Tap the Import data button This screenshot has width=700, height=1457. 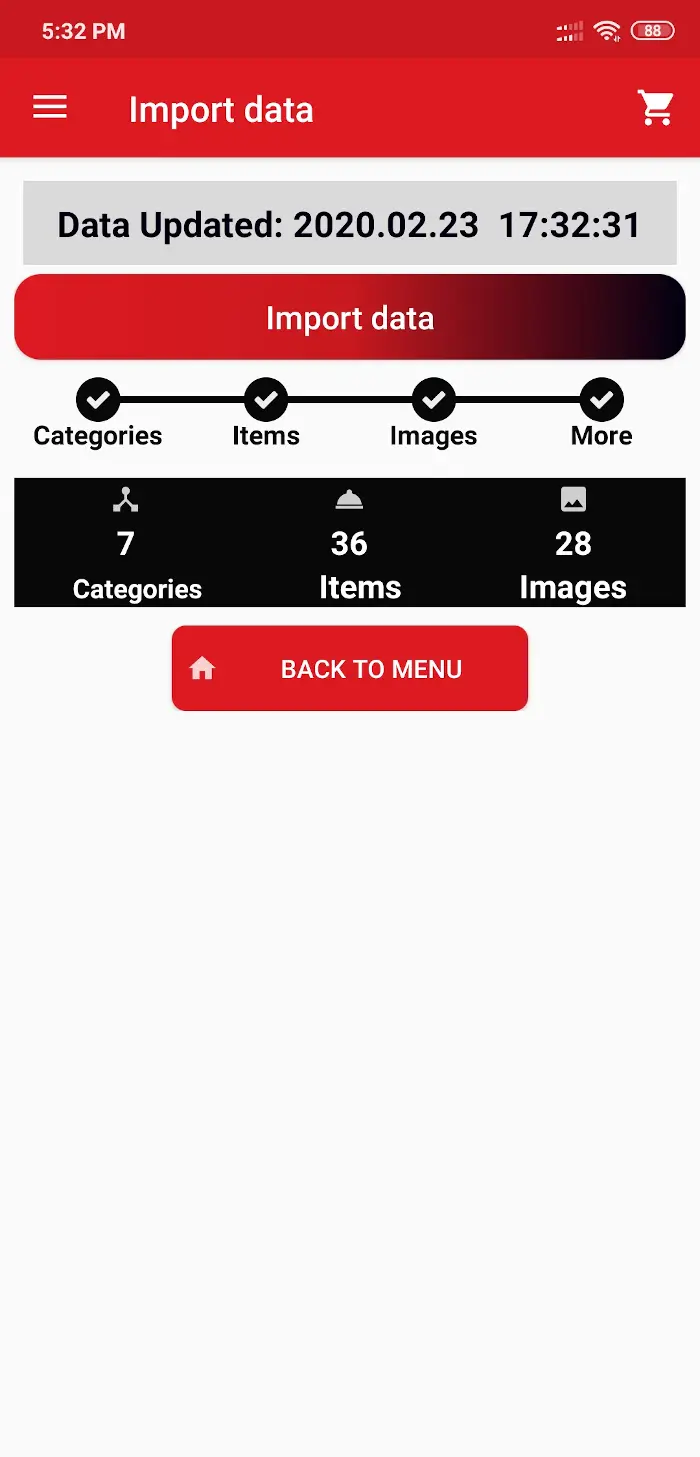(350, 318)
